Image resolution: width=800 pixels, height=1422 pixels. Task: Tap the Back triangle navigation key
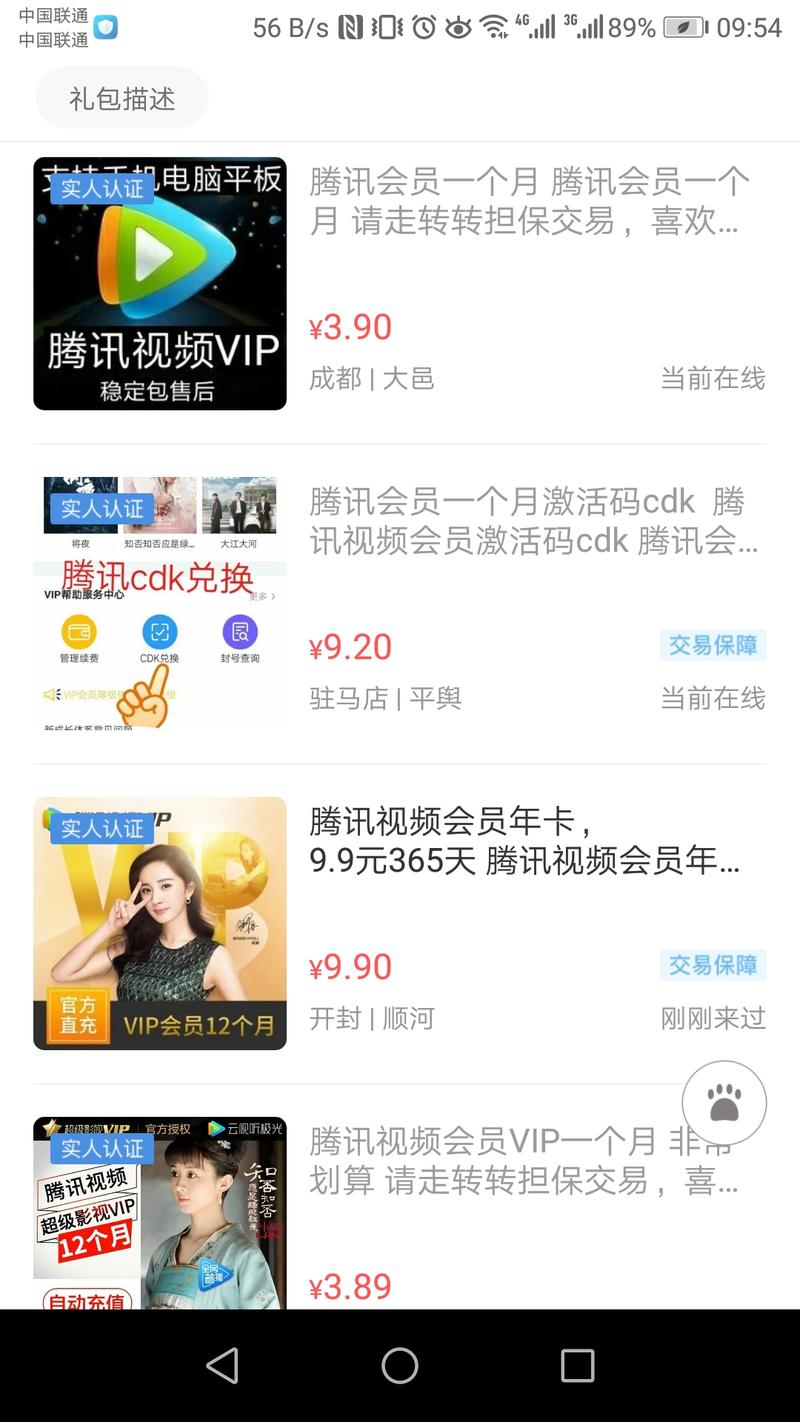point(222,1367)
